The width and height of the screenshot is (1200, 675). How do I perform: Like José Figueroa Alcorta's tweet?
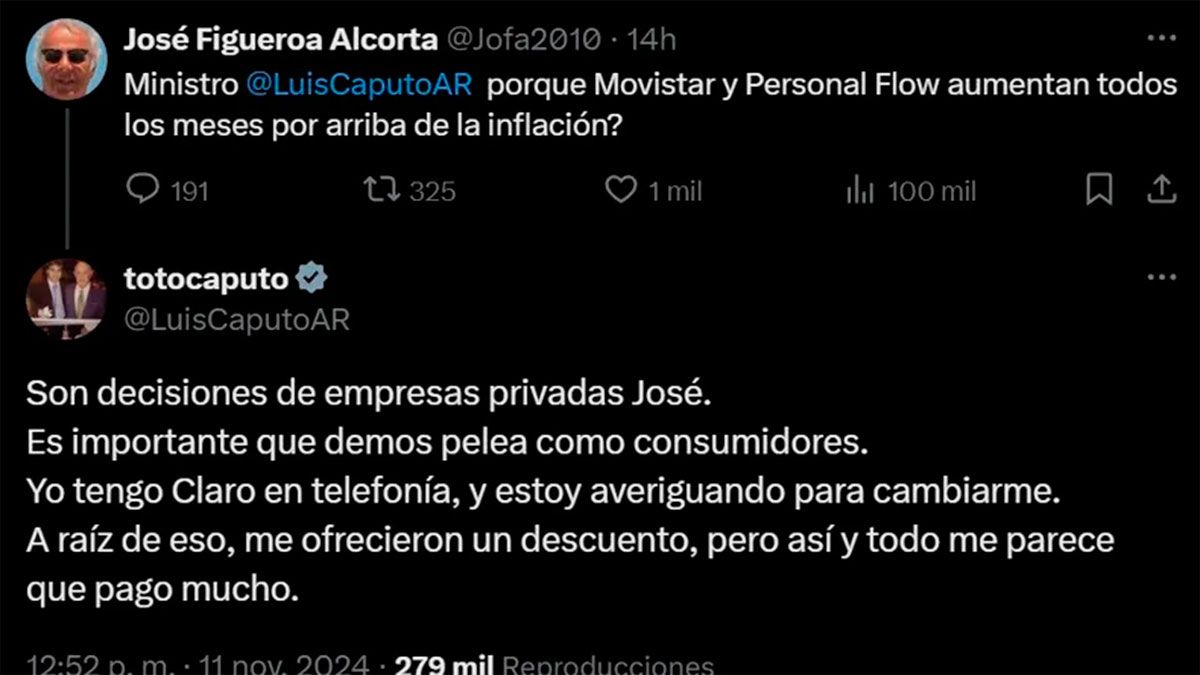tap(621, 190)
